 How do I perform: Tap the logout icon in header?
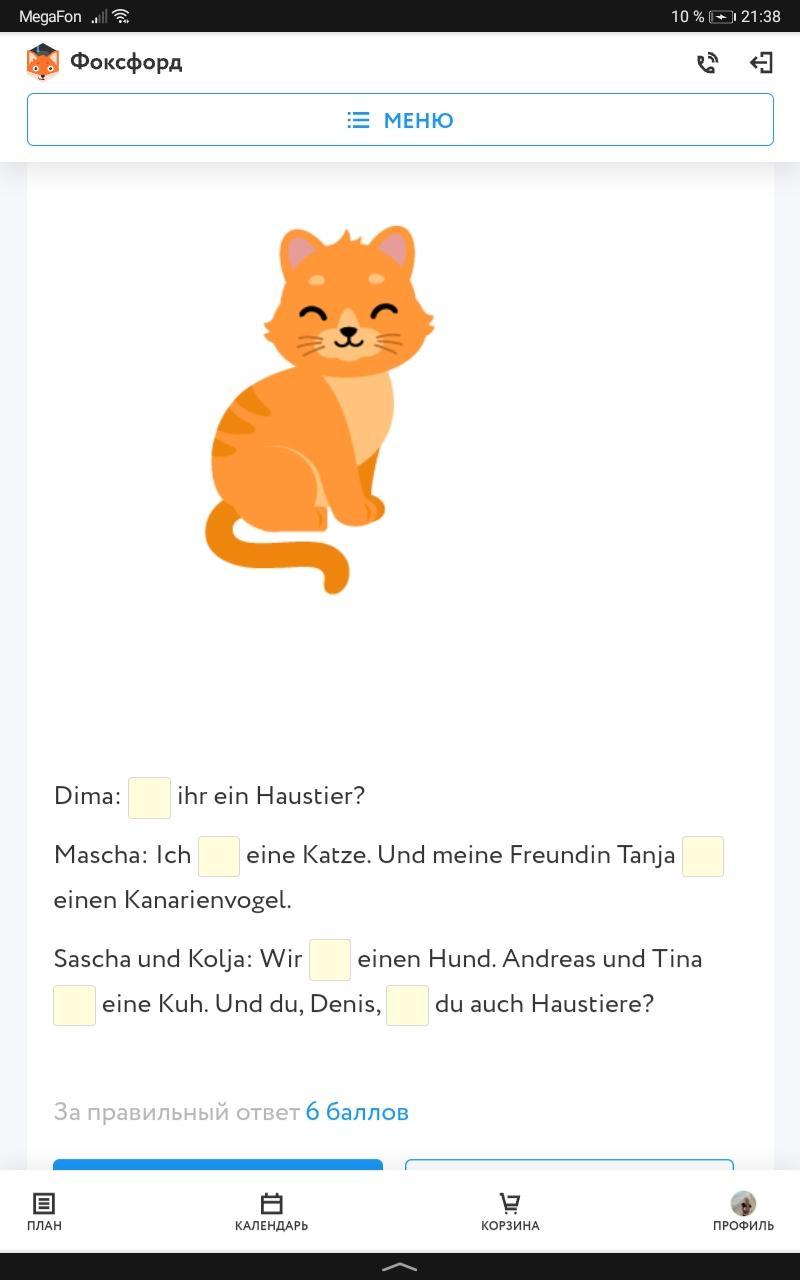pyautogui.click(x=761, y=63)
